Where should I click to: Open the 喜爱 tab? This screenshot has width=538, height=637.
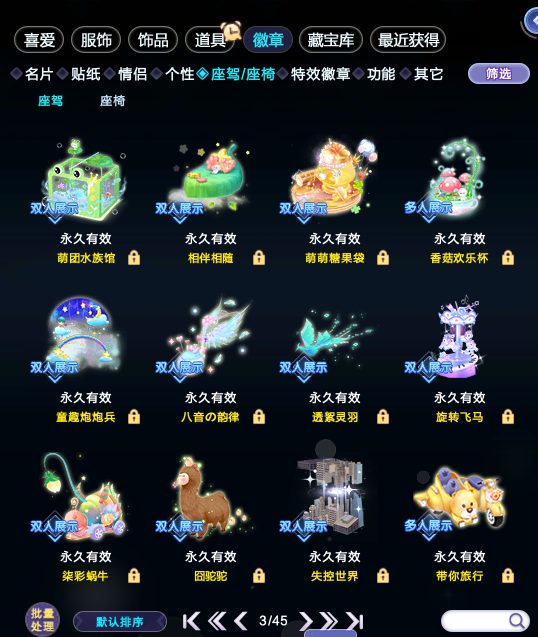pyautogui.click(x=39, y=40)
